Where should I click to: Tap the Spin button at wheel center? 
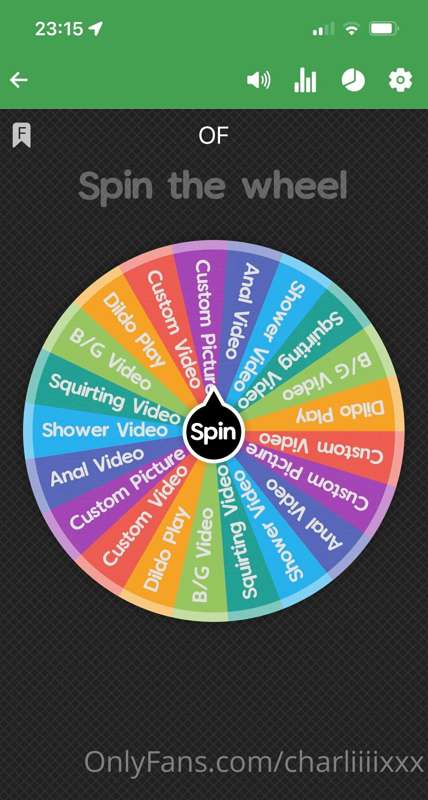click(x=214, y=431)
